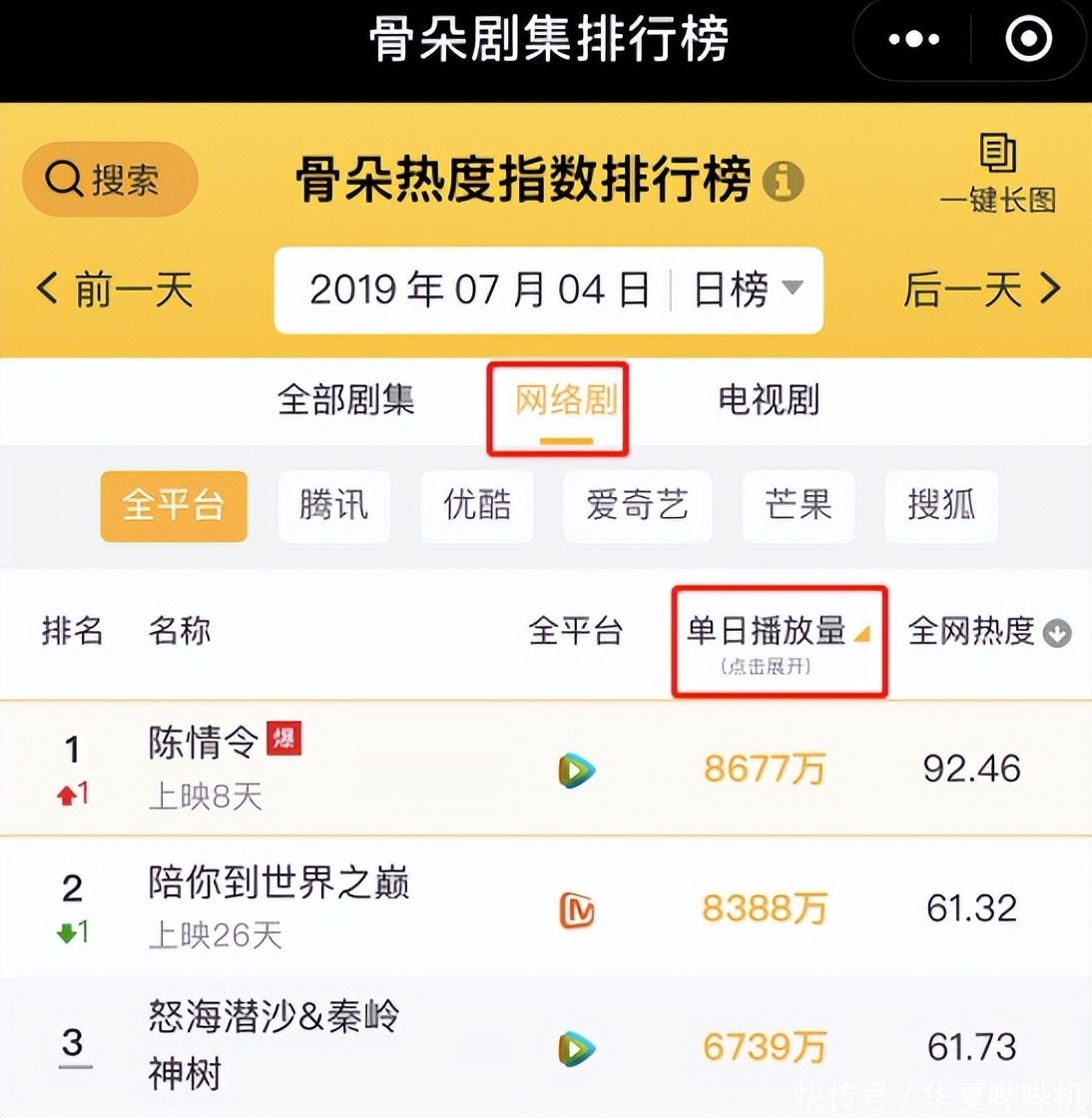The width and height of the screenshot is (1092, 1118).
Task: Go to the previous day (前一天)
Action: tap(115, 289)
